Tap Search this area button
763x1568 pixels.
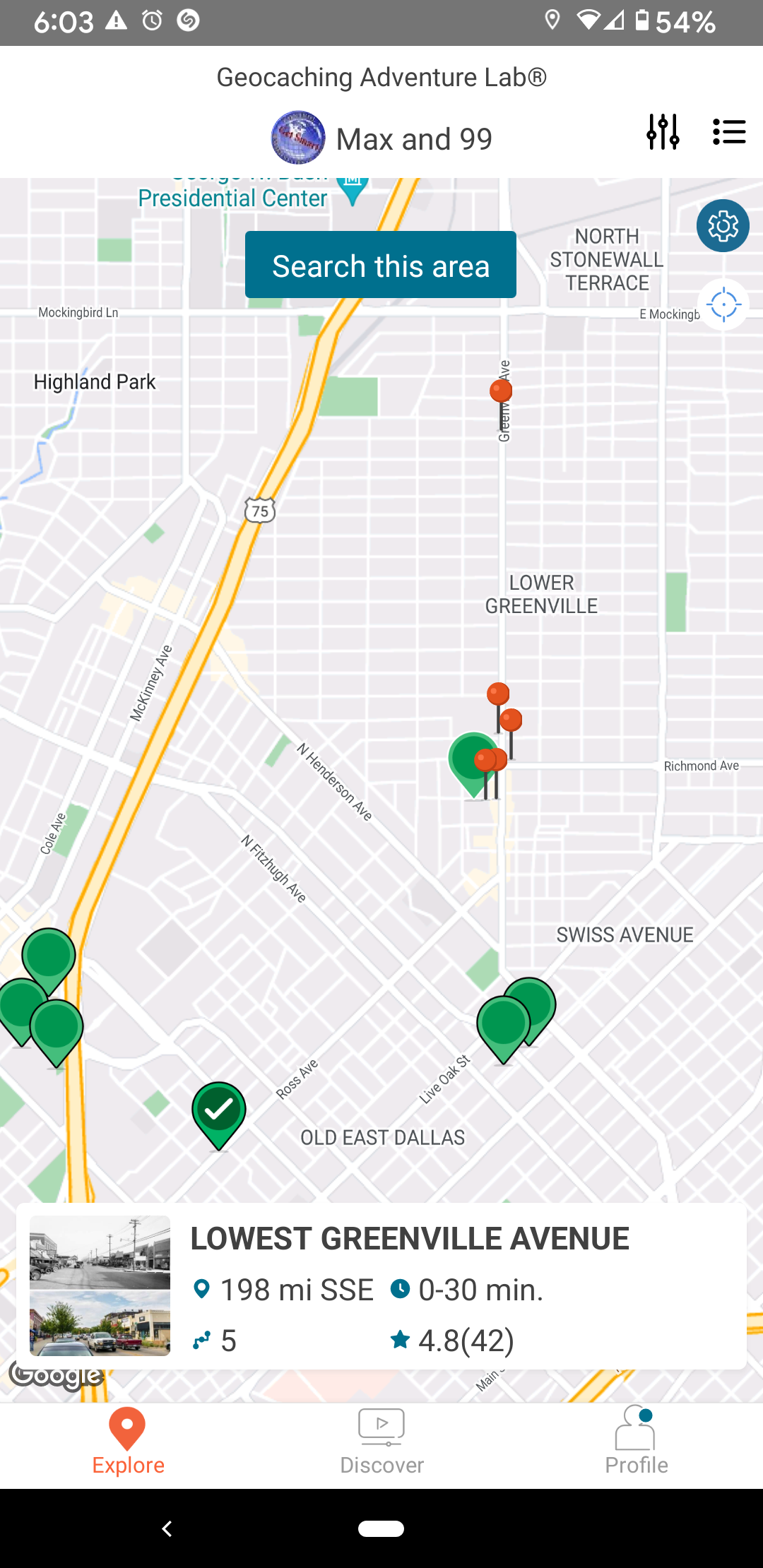pos(380,266)
